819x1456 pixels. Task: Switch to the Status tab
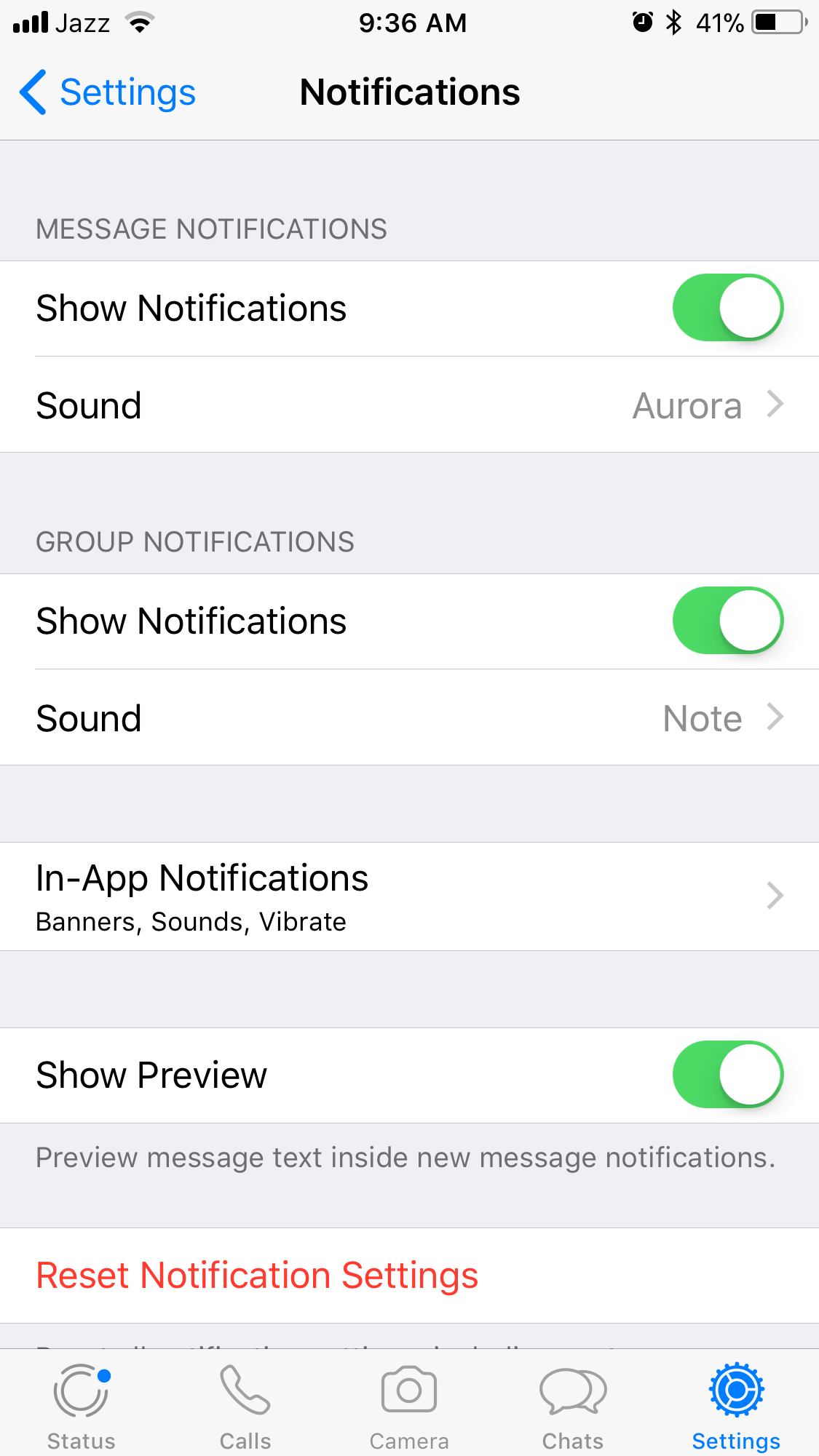pos(82,1407)
